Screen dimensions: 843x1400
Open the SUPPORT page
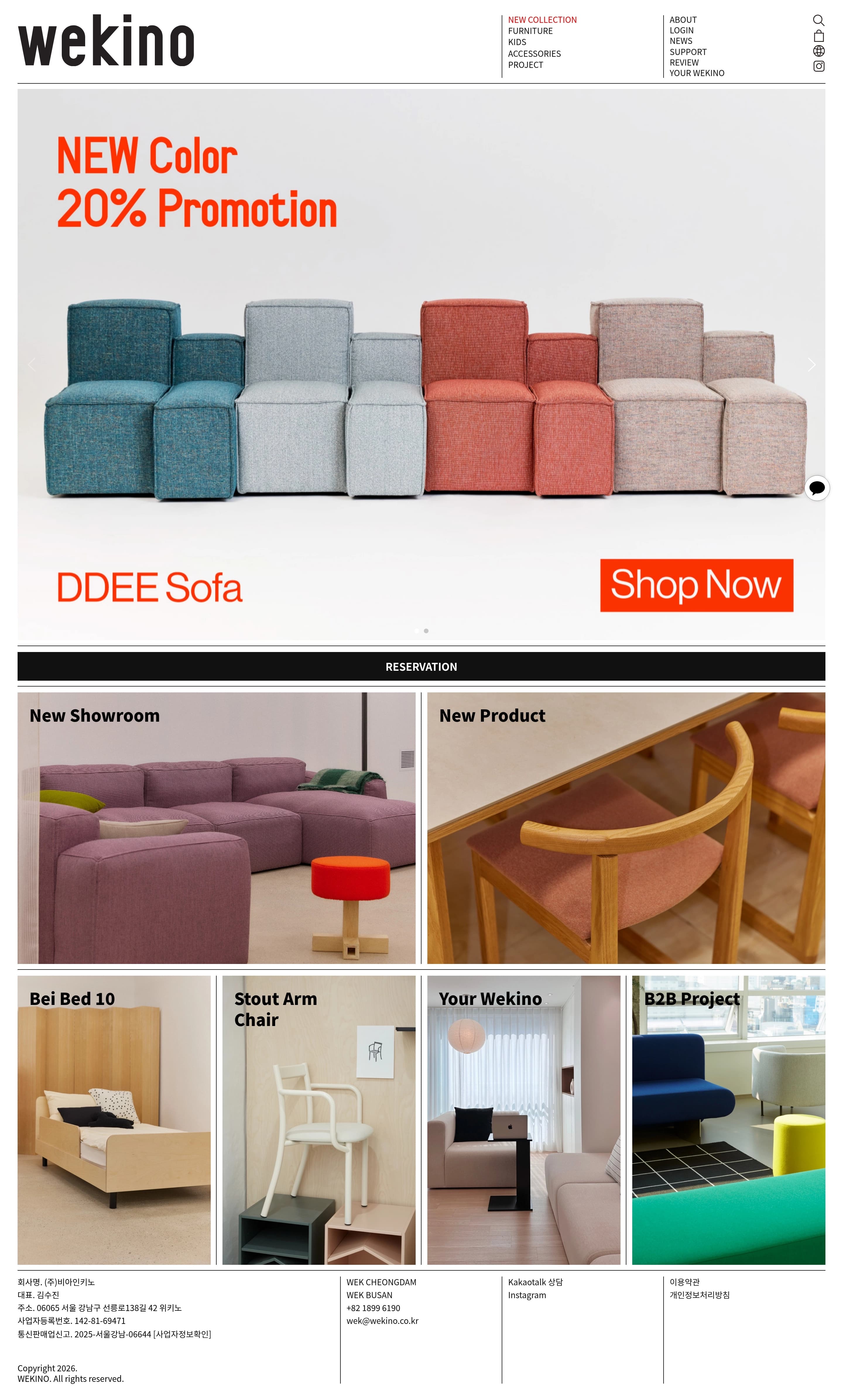pyautogui.click(x=688, y=52)
